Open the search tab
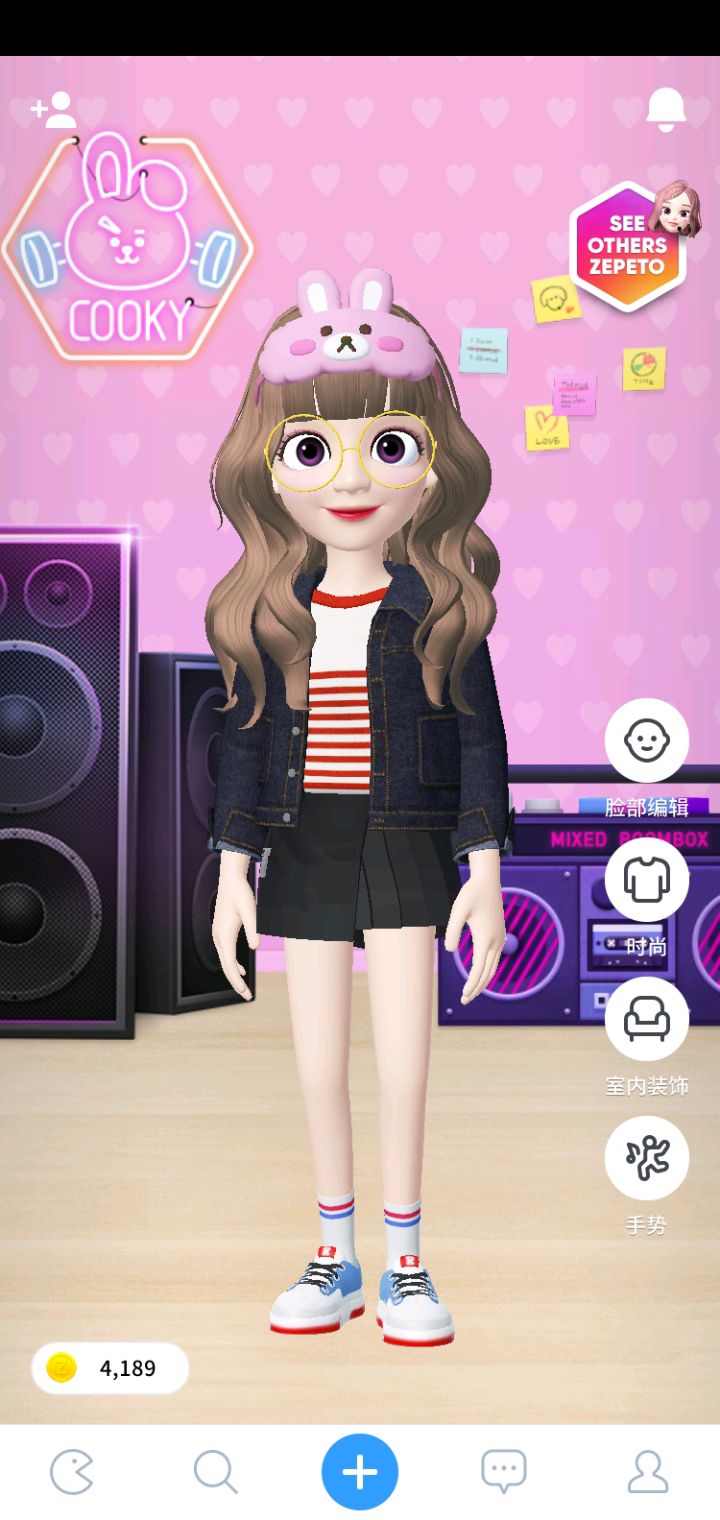Viewport: 720px width, 1520px height. pyautogui.click(x=215, y=1472)
